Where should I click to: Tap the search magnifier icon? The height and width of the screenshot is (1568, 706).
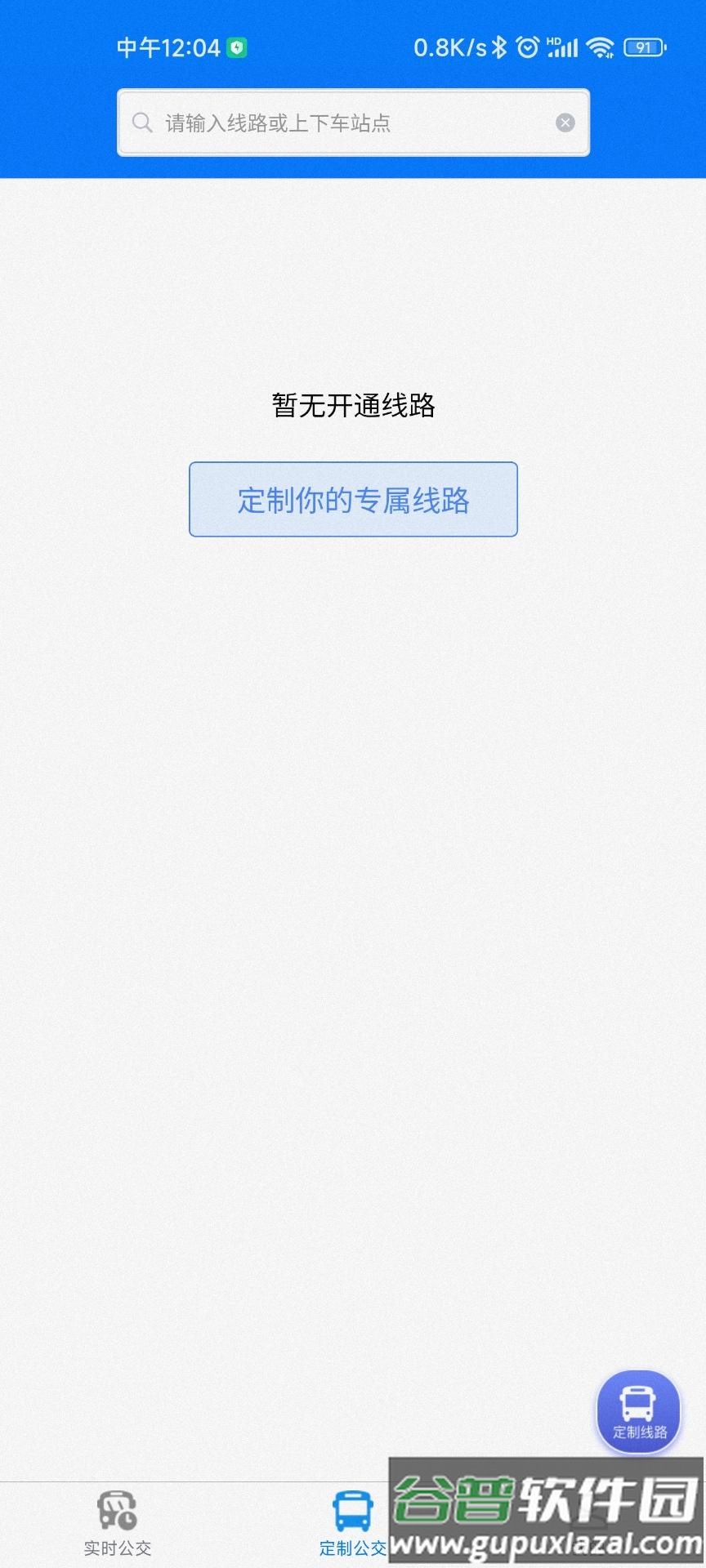[142, 122]
